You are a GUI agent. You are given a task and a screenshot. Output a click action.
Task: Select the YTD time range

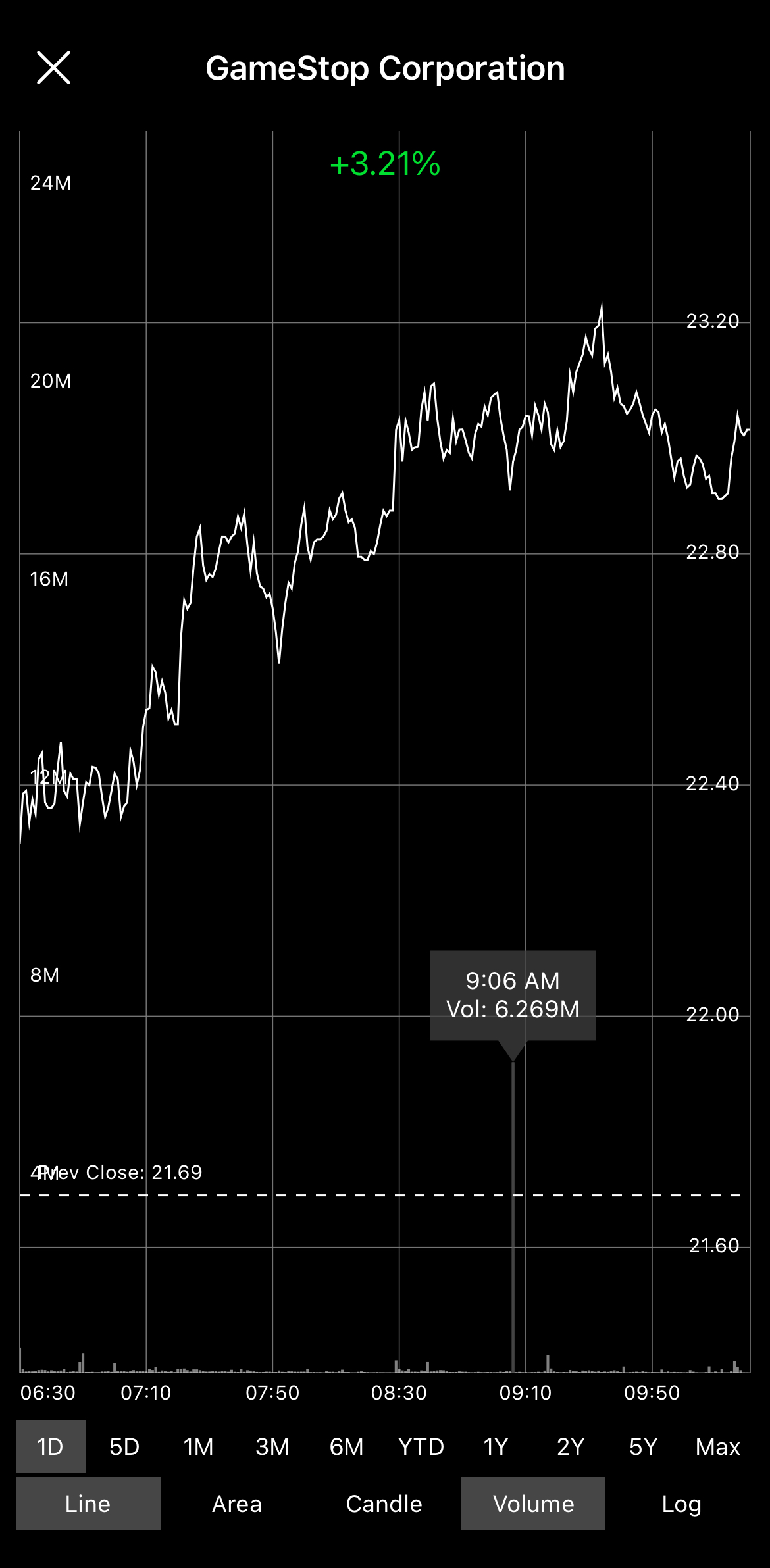421,1447
